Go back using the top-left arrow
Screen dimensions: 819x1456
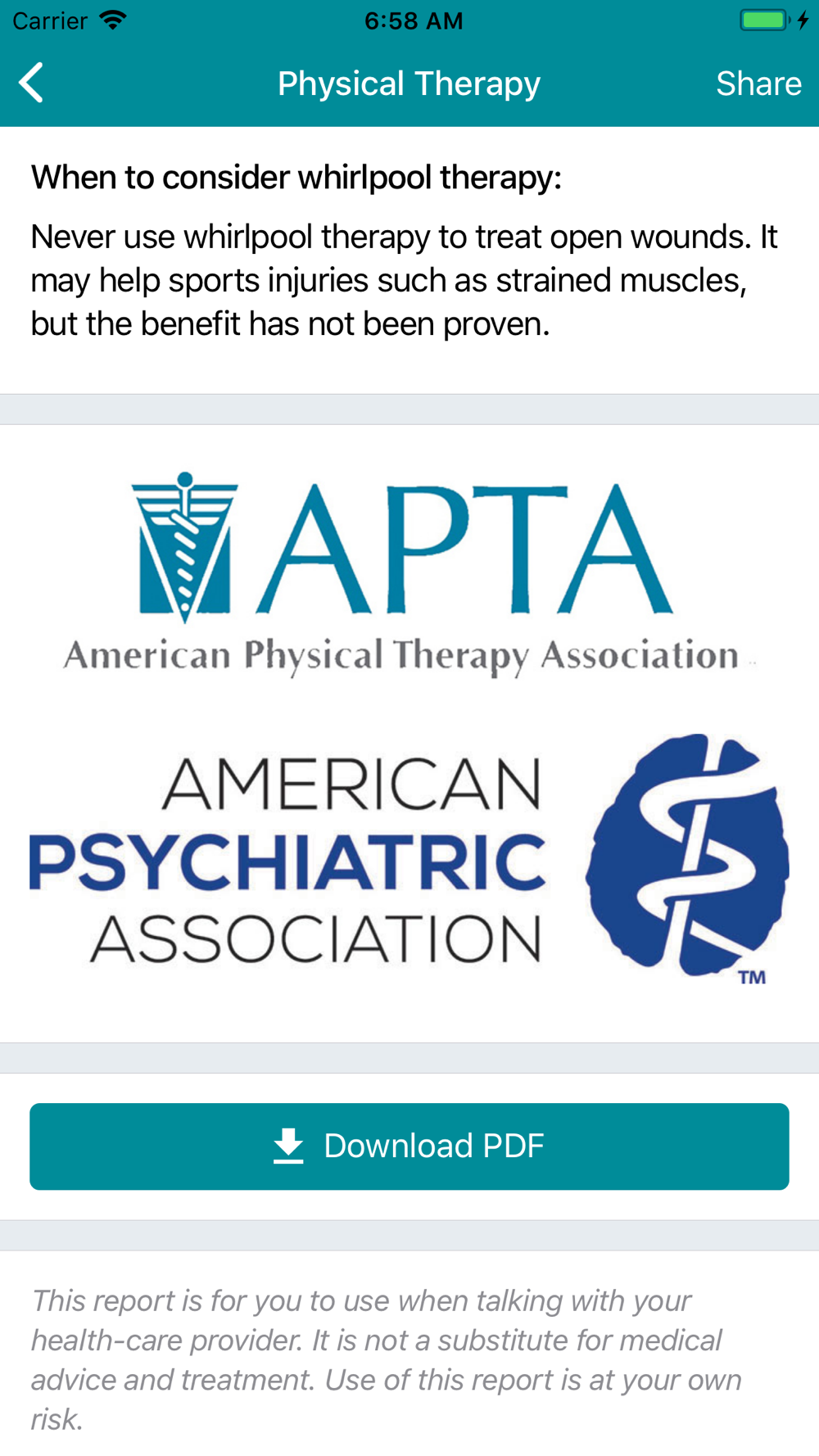[x=31, y=83]
